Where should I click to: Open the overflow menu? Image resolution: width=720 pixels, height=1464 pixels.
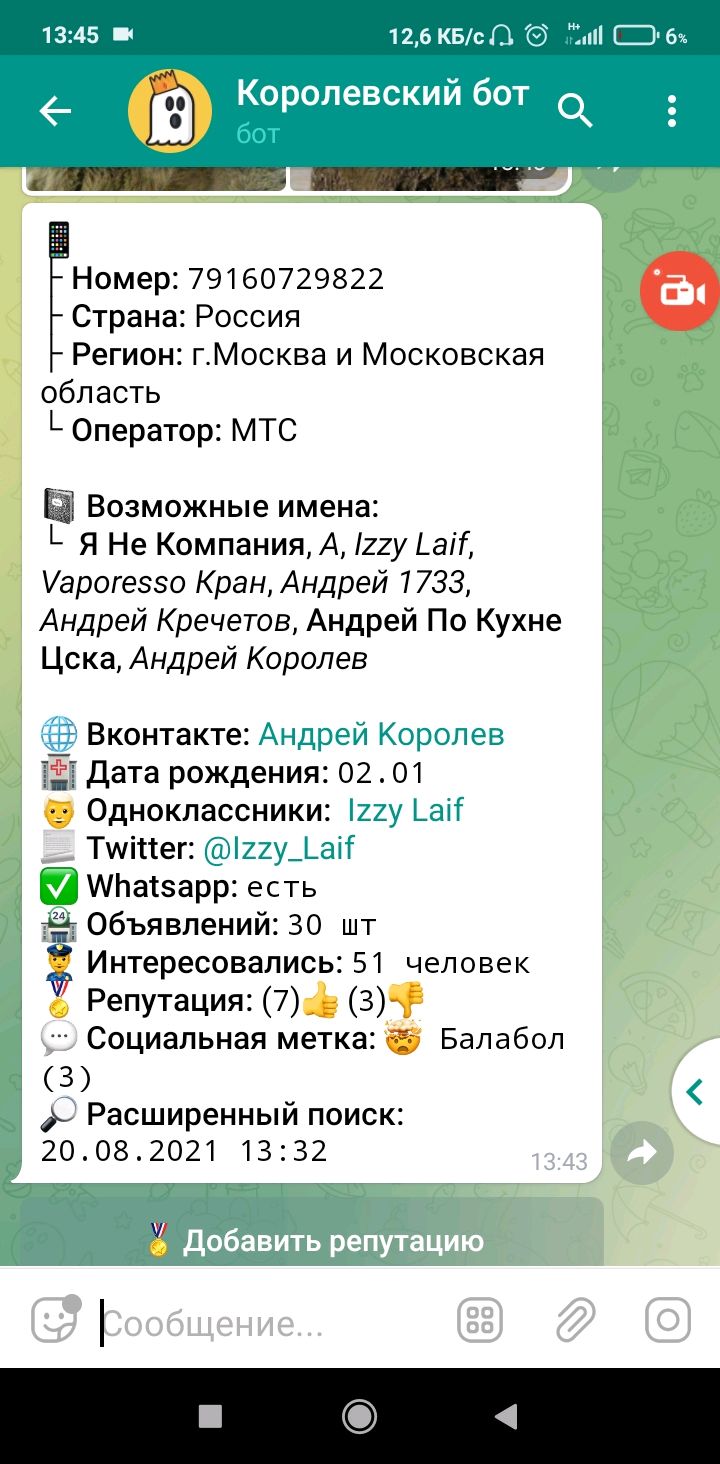672,111
